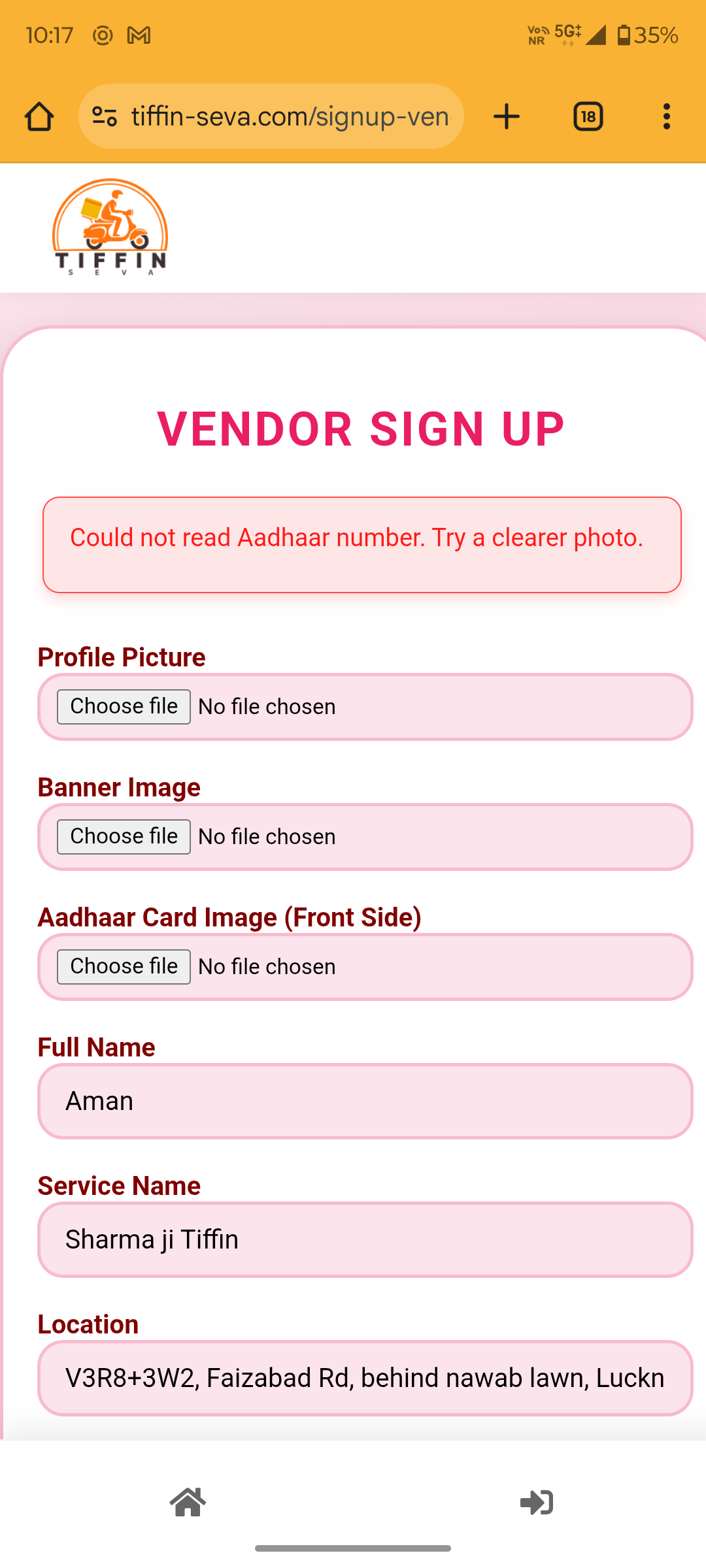Tap the address bar showing tiffin-seva.com

pyautogui.click(x=275, y=116)
